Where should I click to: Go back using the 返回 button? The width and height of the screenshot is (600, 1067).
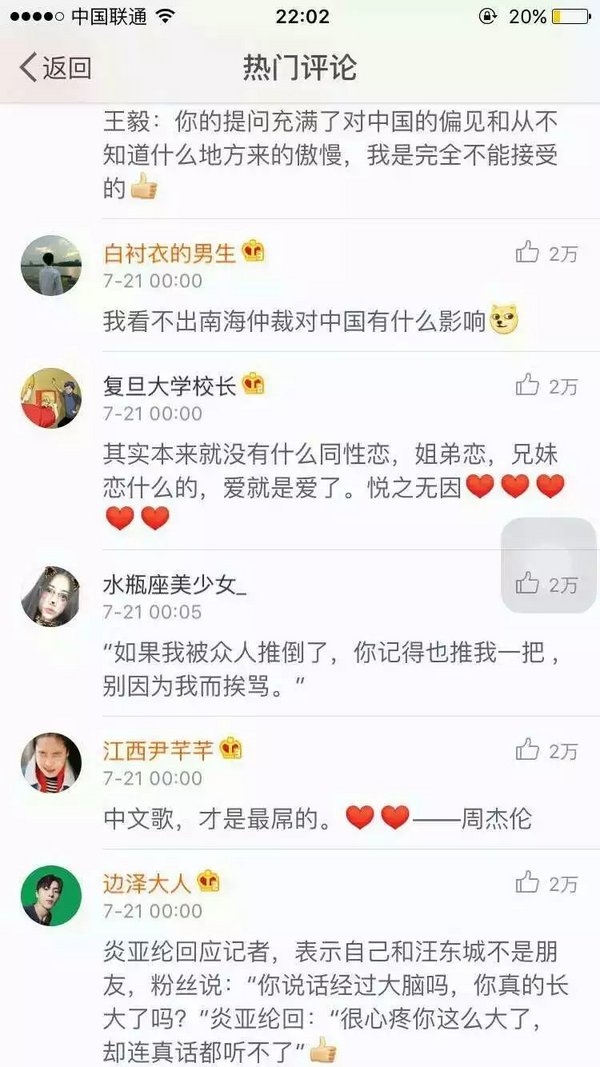[56, 68]
